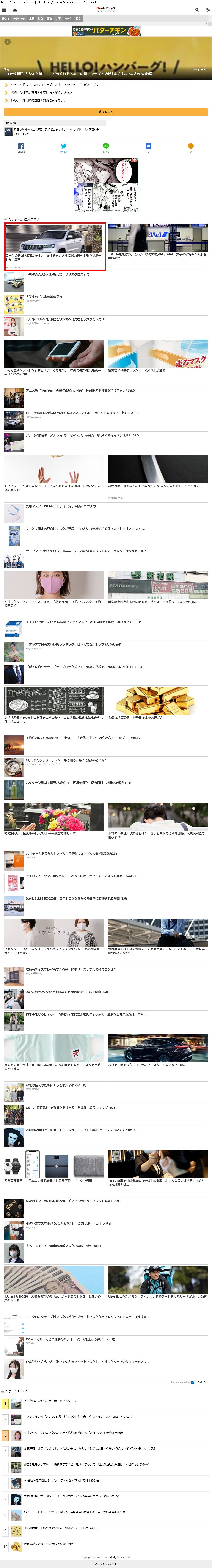212x1568 pixels.
Task: Share the article on Facebook
Action: pos(21,147)
